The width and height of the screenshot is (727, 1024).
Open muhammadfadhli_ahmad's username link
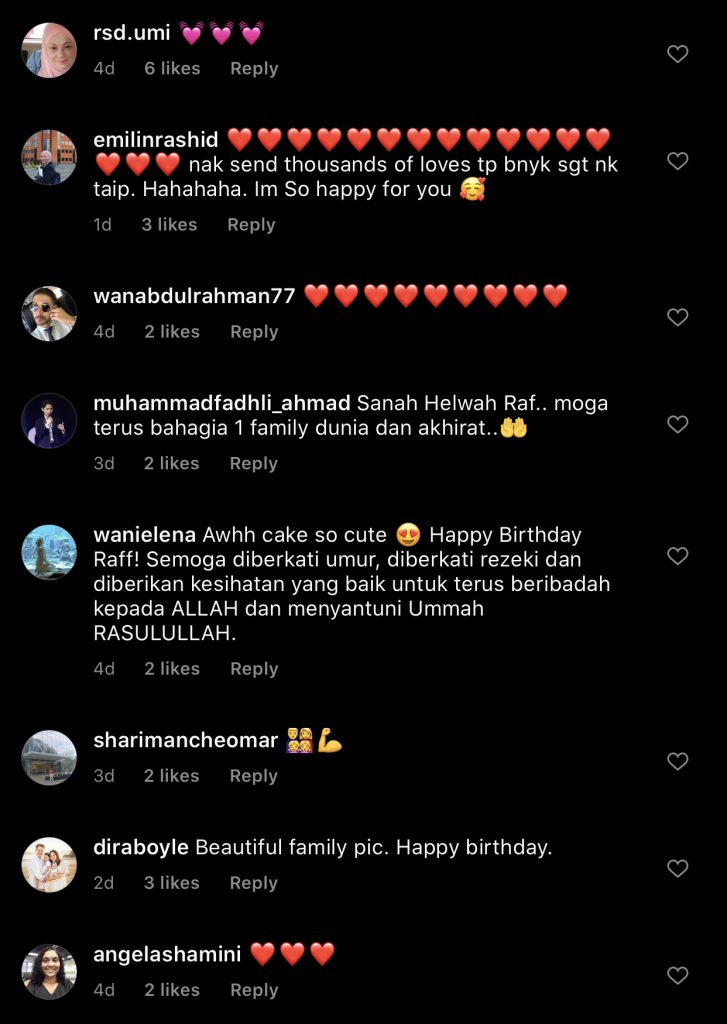[x=221, y=403]
